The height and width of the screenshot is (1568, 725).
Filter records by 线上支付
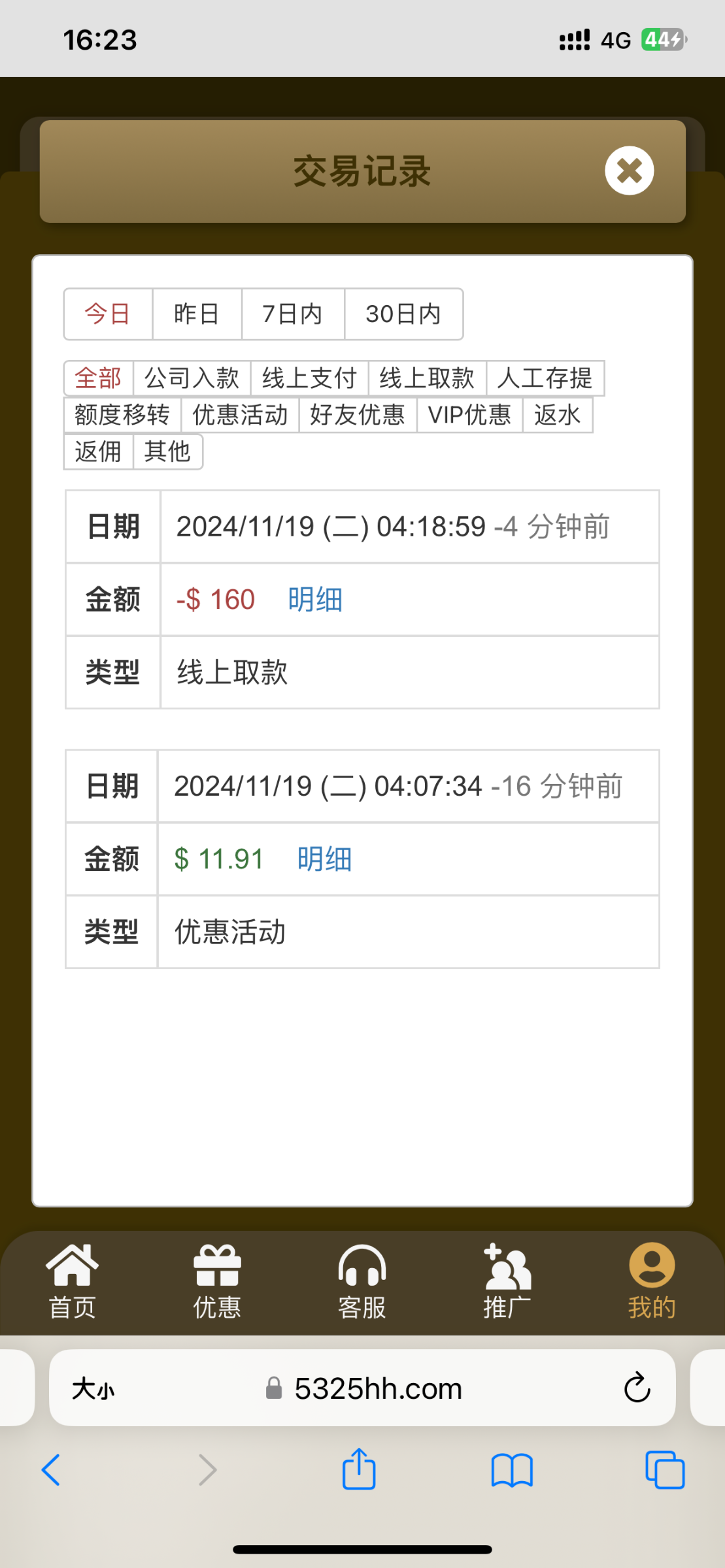tap(310, 378)
